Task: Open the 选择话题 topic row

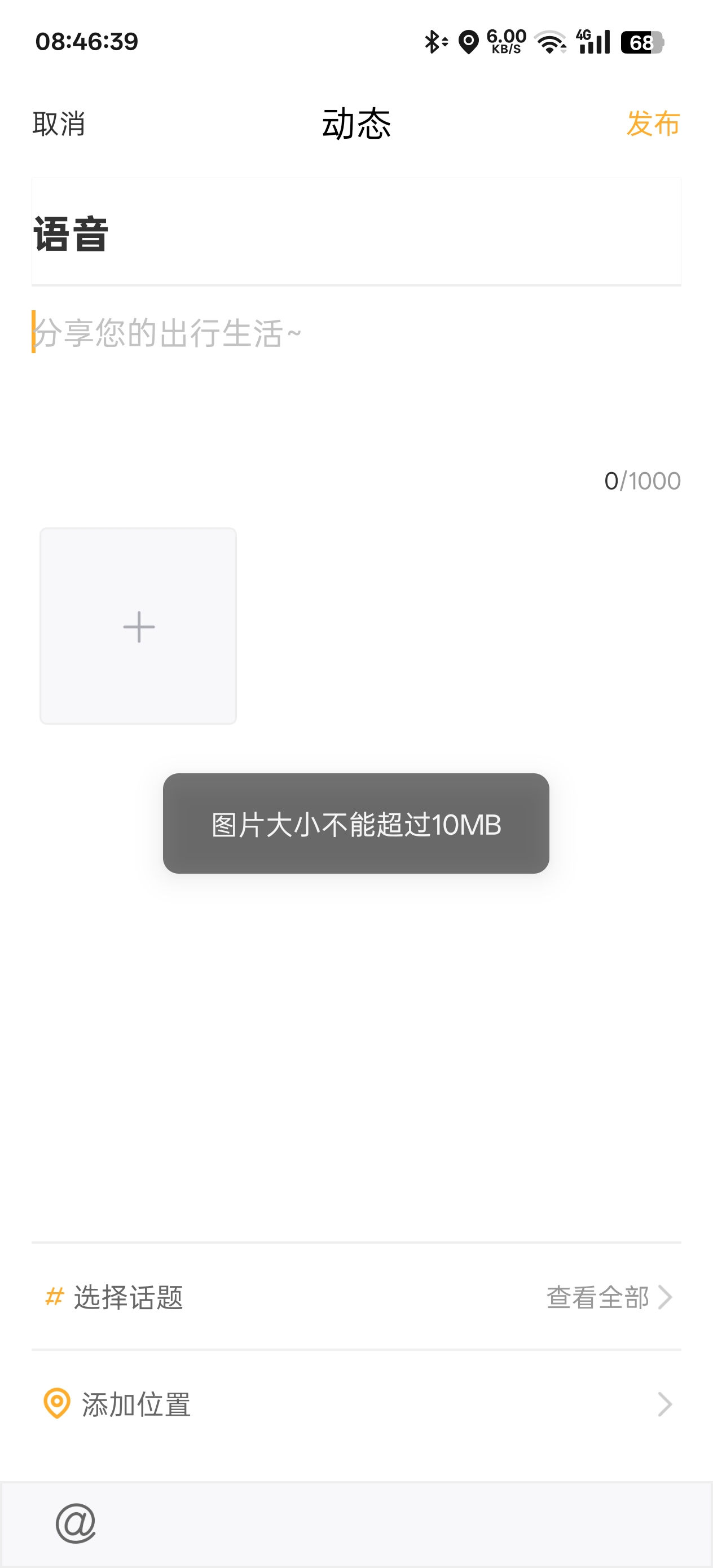Action: 356,1297
